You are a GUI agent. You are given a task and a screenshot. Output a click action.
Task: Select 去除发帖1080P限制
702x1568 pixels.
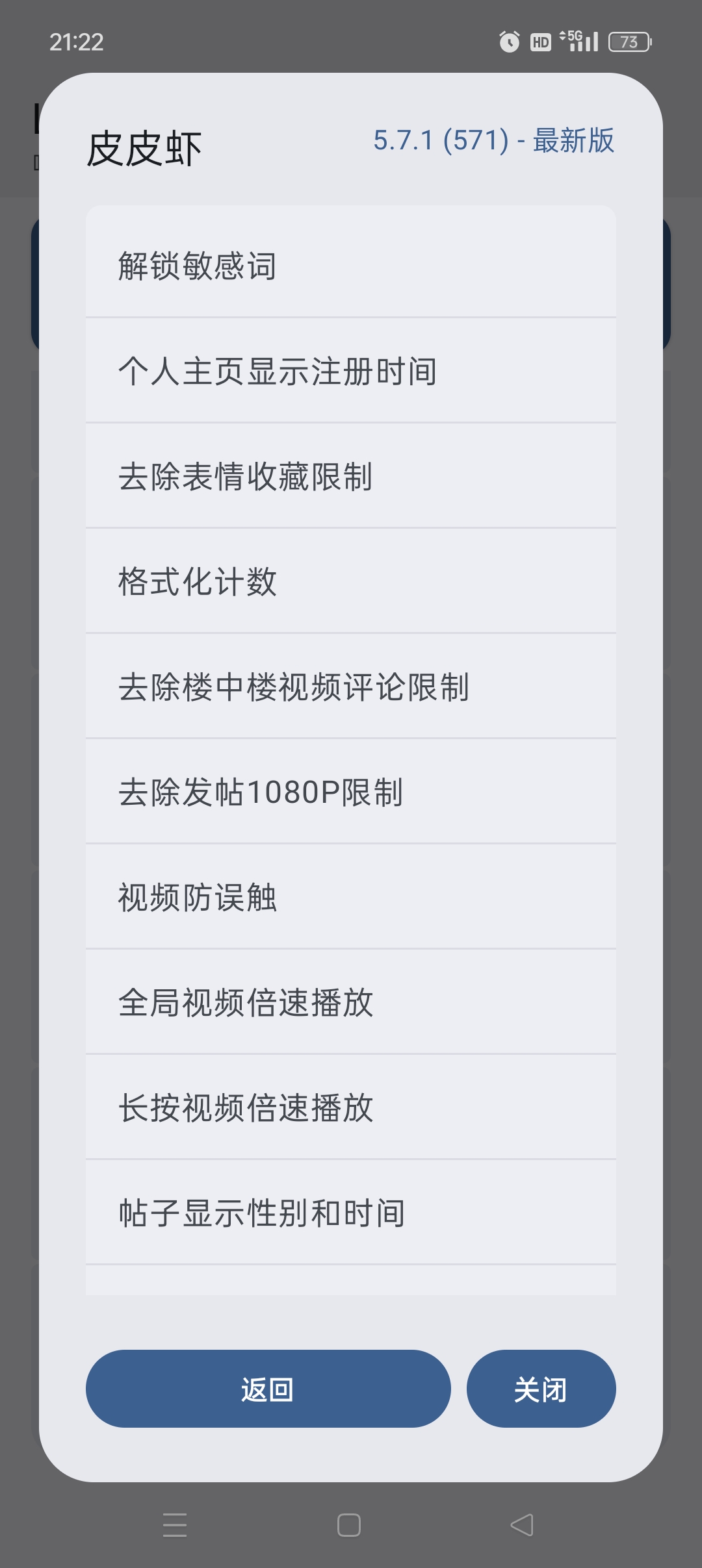point(351,792)
